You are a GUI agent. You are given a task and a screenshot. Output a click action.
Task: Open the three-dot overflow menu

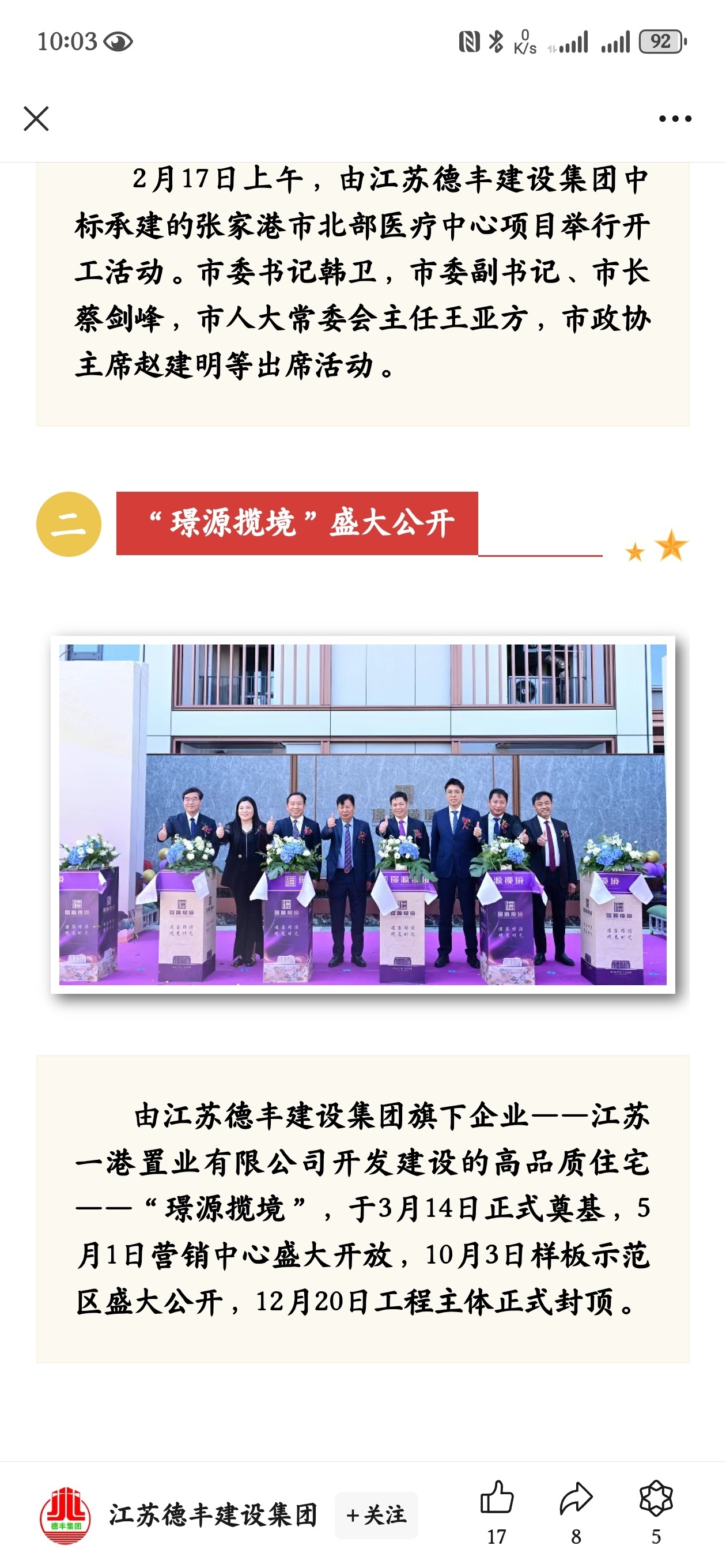[675, 119]
